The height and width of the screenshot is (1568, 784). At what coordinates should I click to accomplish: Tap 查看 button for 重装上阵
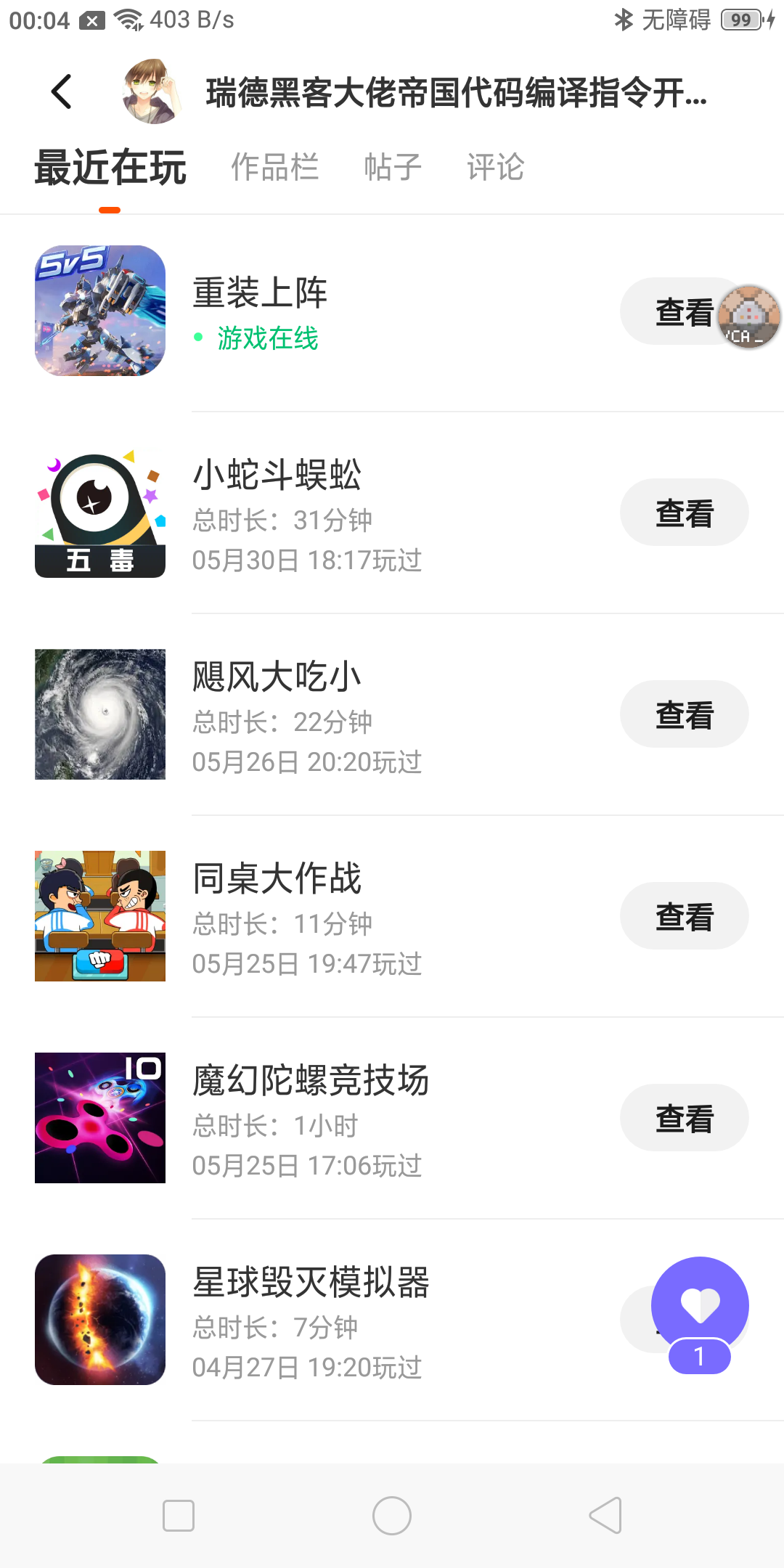[x=675, y=312]
